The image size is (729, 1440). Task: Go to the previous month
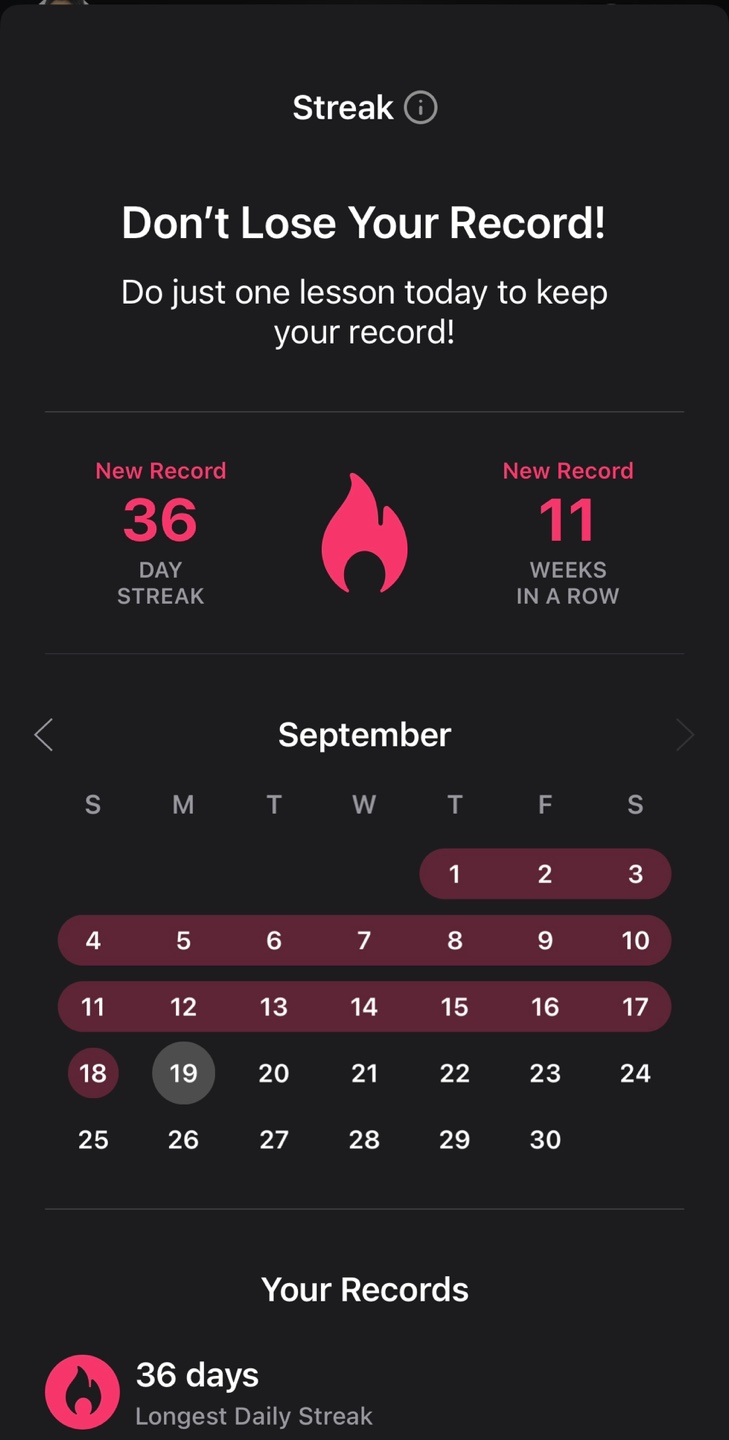coord(43,735)
